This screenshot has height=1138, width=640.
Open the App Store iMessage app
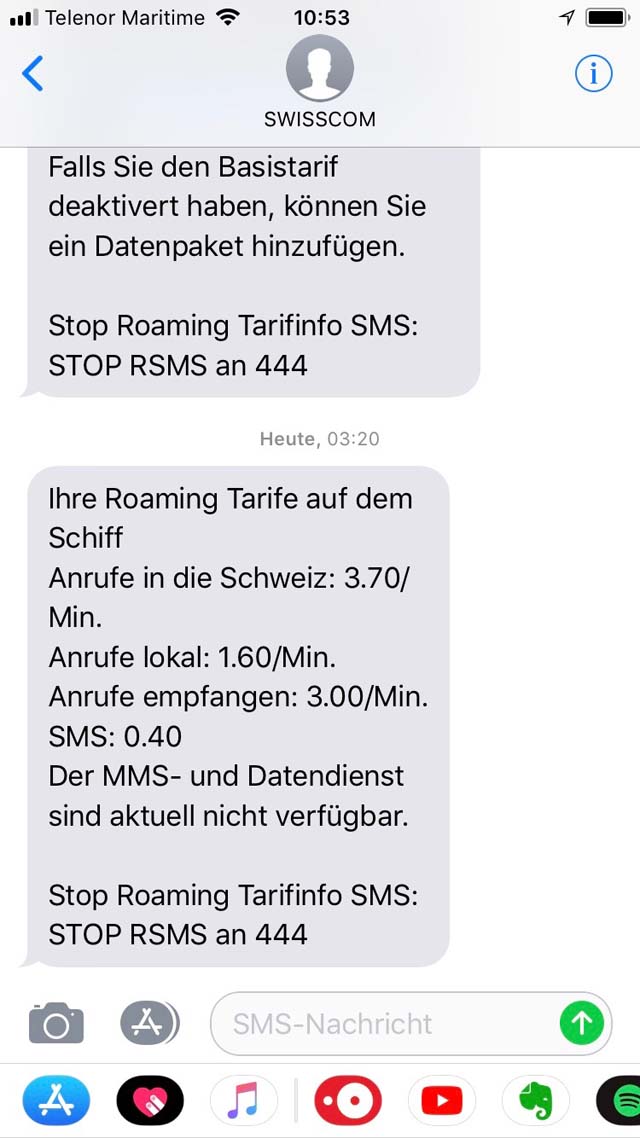coord(56,1100)
